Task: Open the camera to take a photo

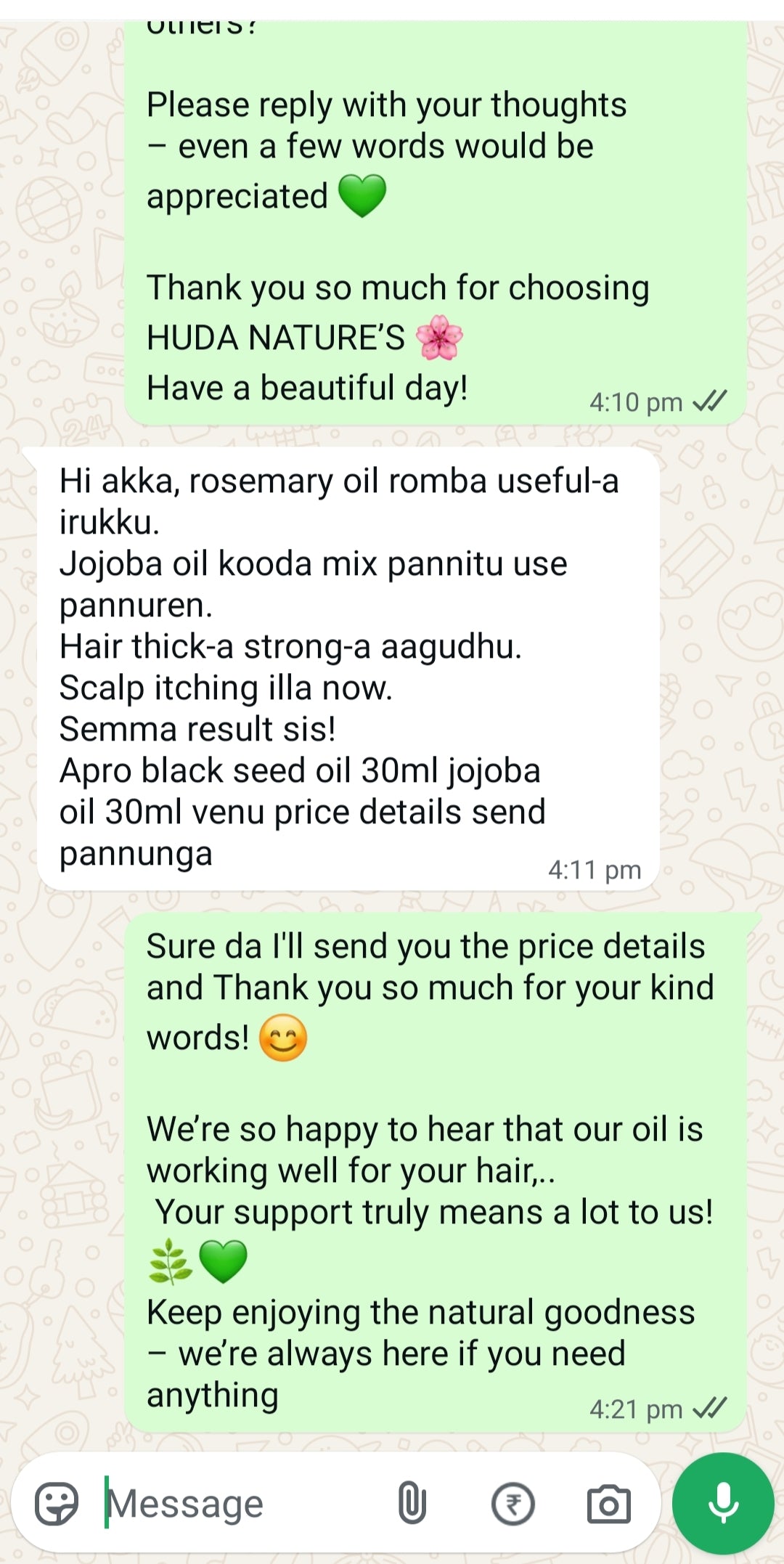Action: pyautogui.click(x=608, y=1503)
